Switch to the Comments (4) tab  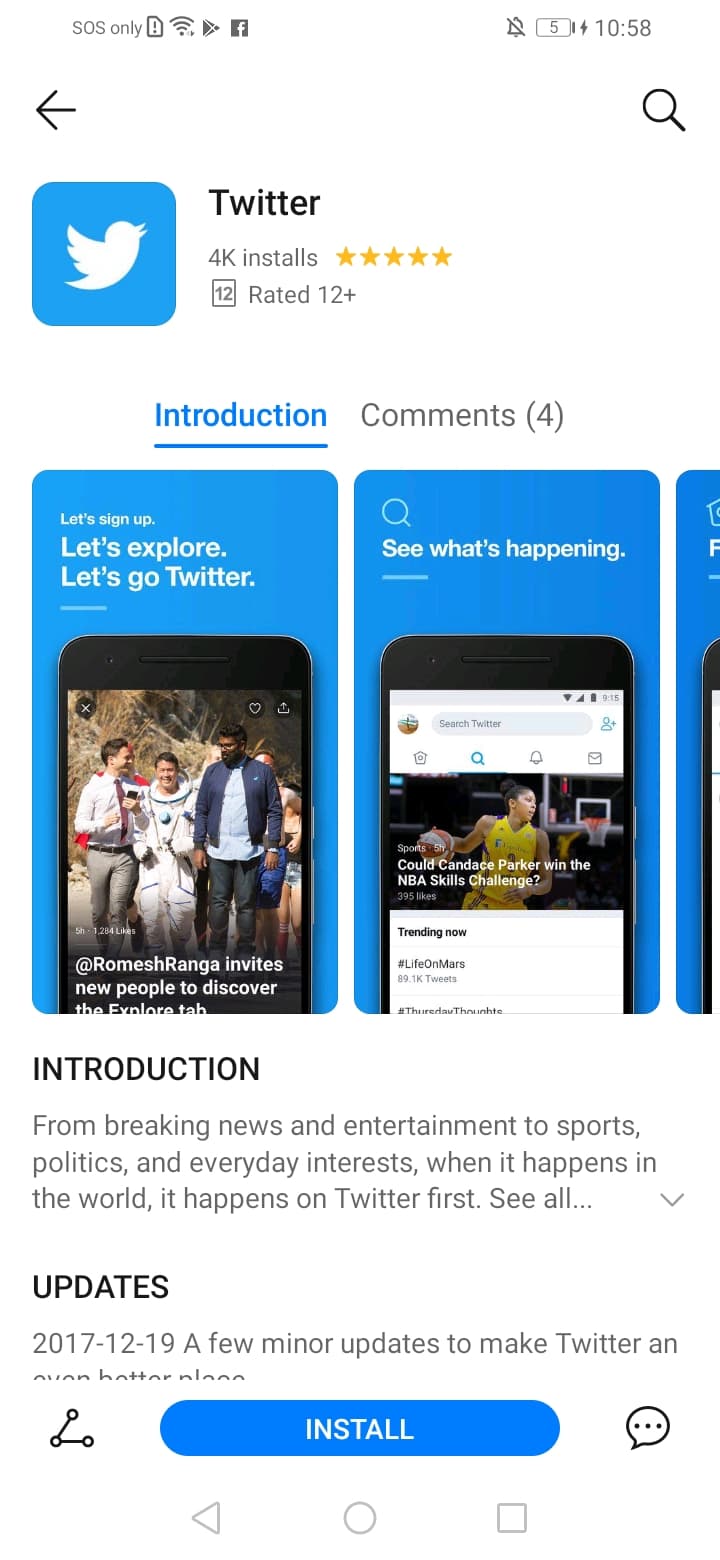(462, 416)
